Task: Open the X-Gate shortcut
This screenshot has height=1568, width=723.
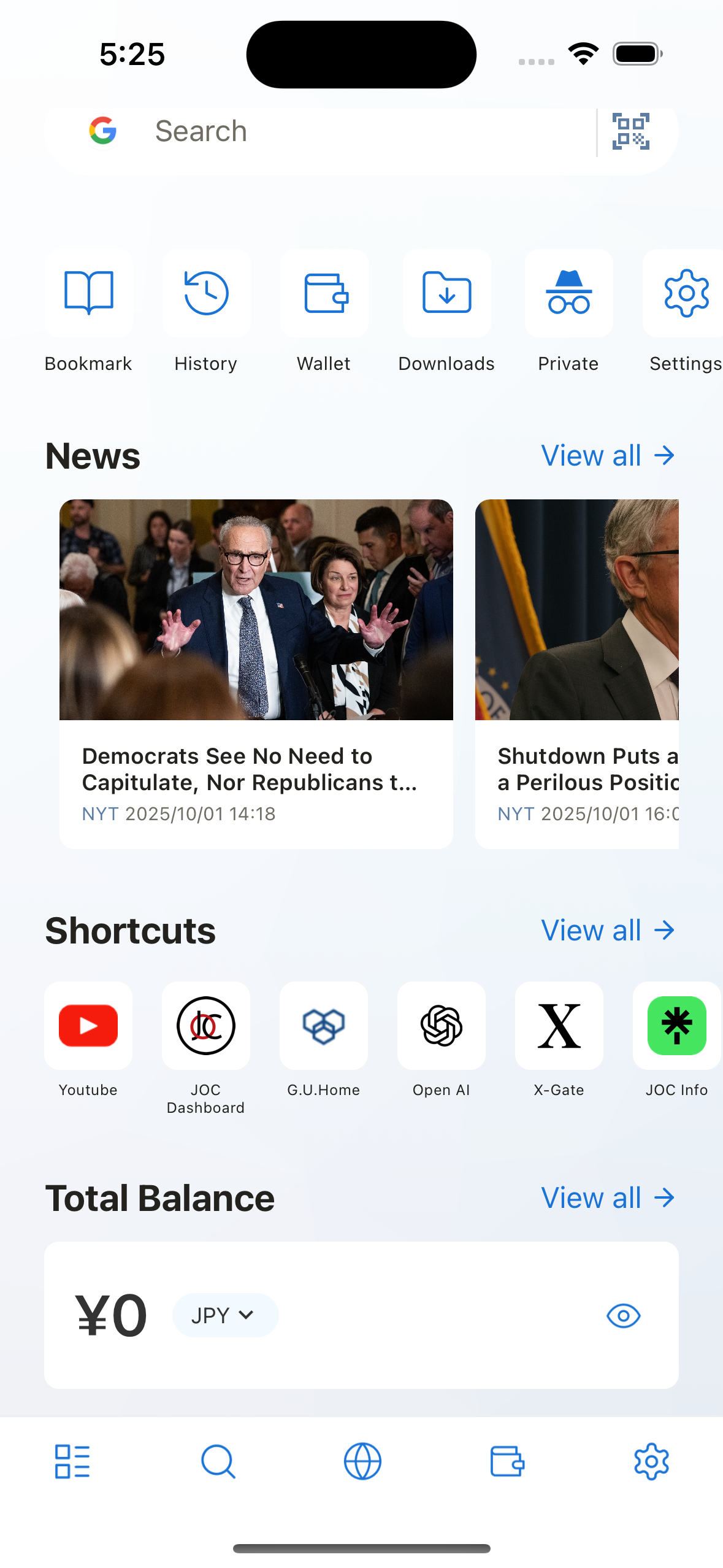Action: pyautogui.click(x=559, y=1026)
